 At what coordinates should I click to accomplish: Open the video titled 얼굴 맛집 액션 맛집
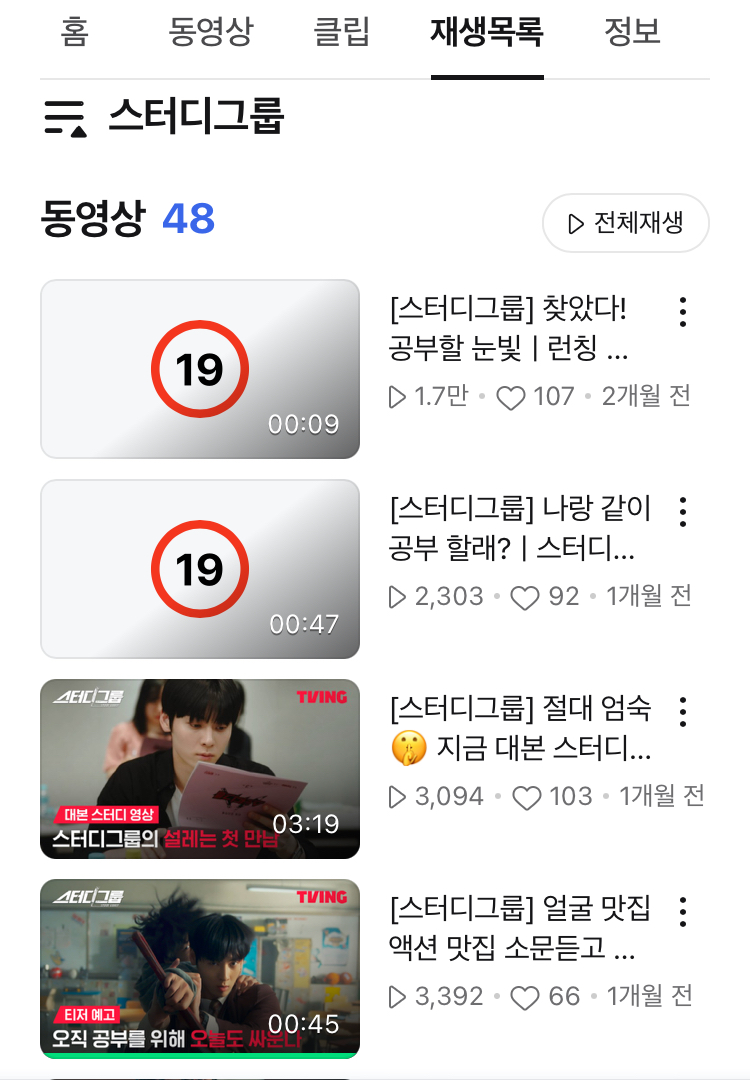518,928
